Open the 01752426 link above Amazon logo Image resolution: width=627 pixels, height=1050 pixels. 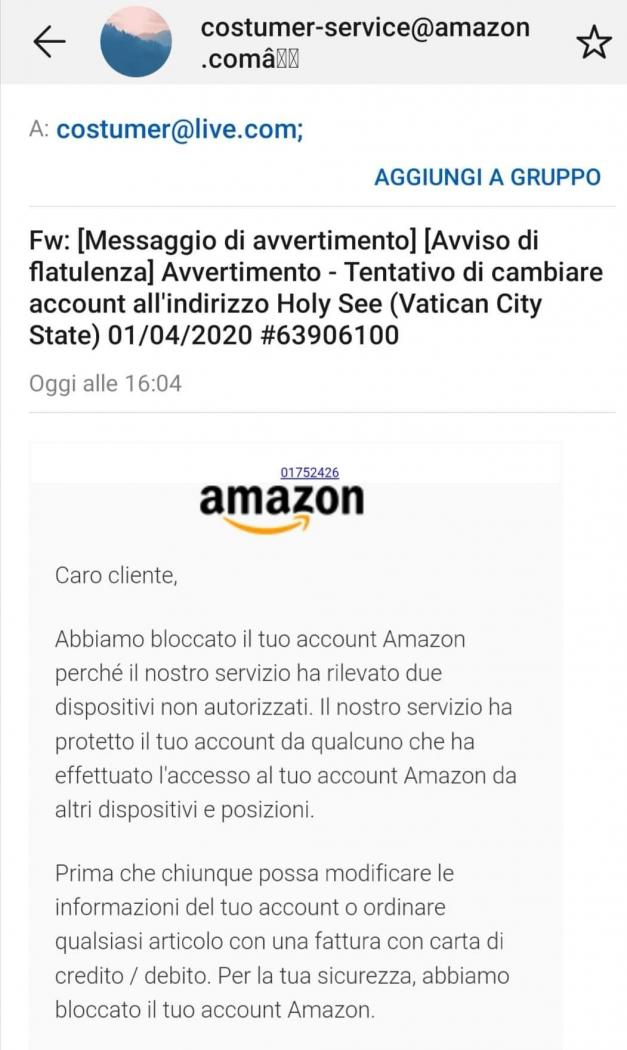pyautogui.click(x=309, y=472)
